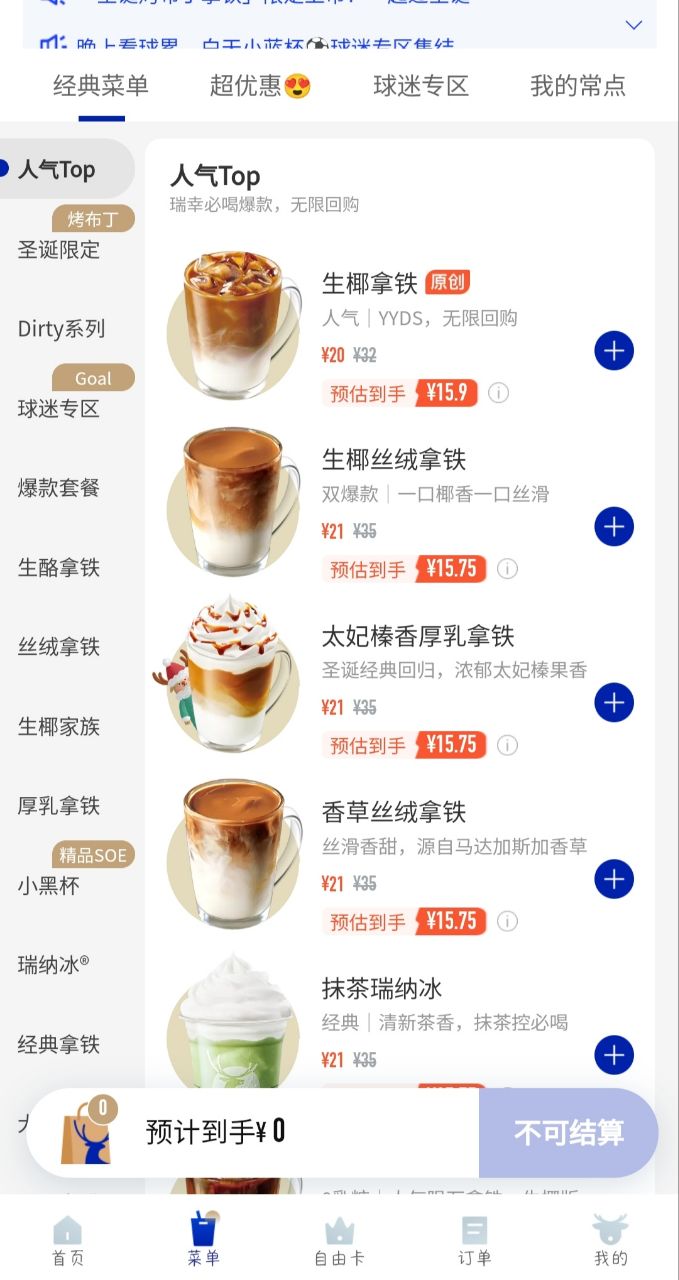
Task: Select the 生酪拿铁 category
Action: click(59, 567)
